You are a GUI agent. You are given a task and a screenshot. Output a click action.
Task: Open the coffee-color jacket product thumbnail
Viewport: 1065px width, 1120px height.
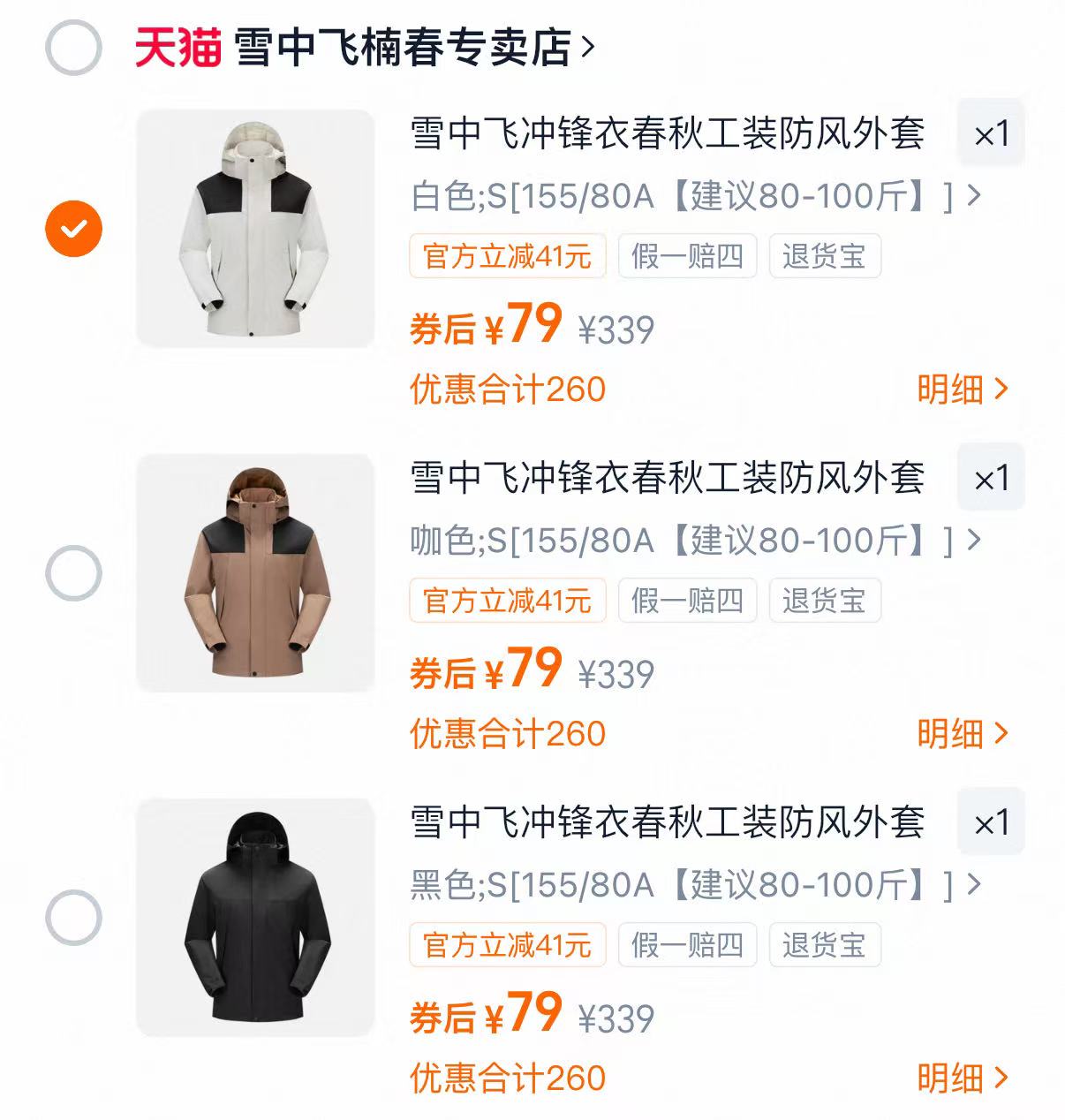tap(254, 572)
